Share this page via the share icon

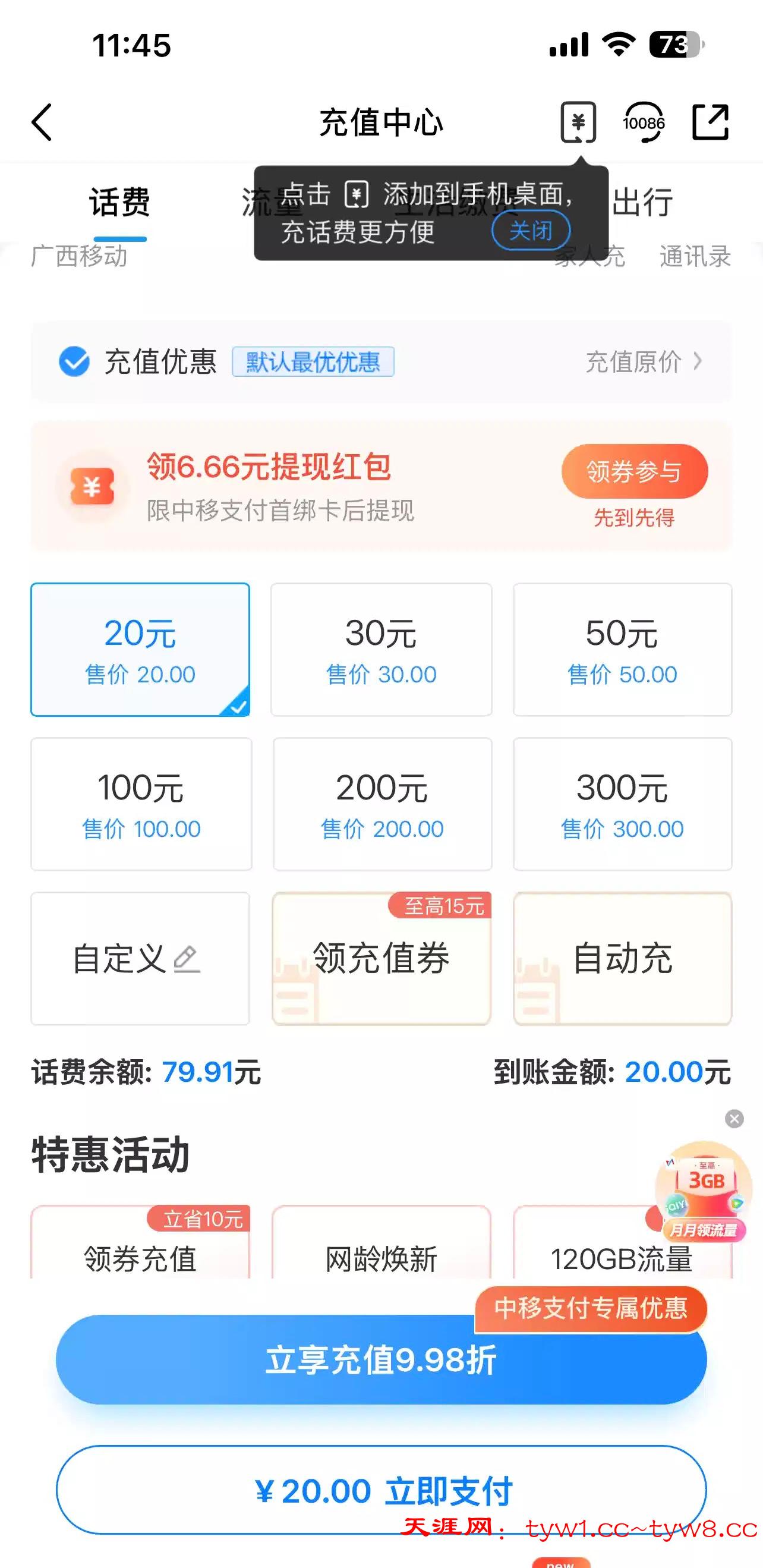pyautogui.click(x=710, y=122)
